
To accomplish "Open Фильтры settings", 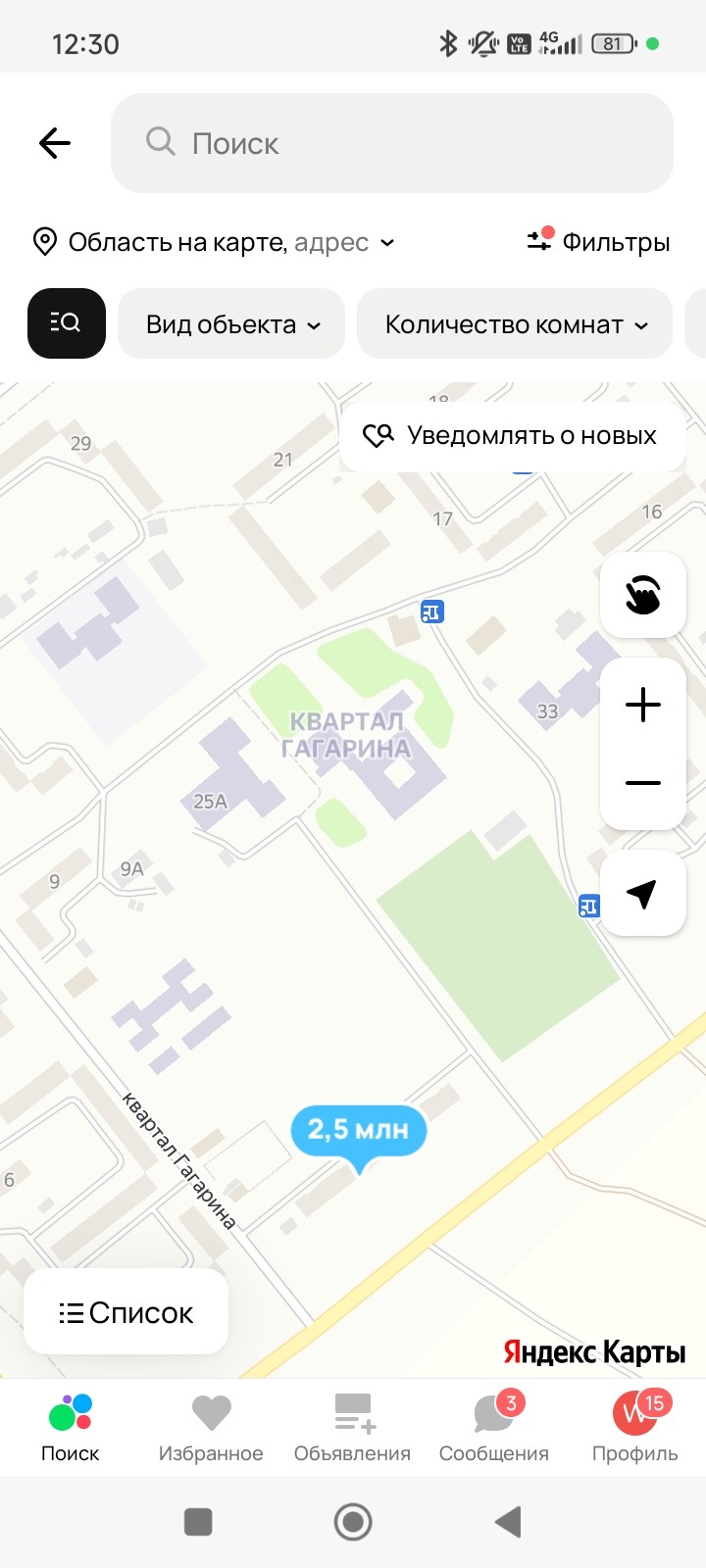I will click(x=598, y=242).
